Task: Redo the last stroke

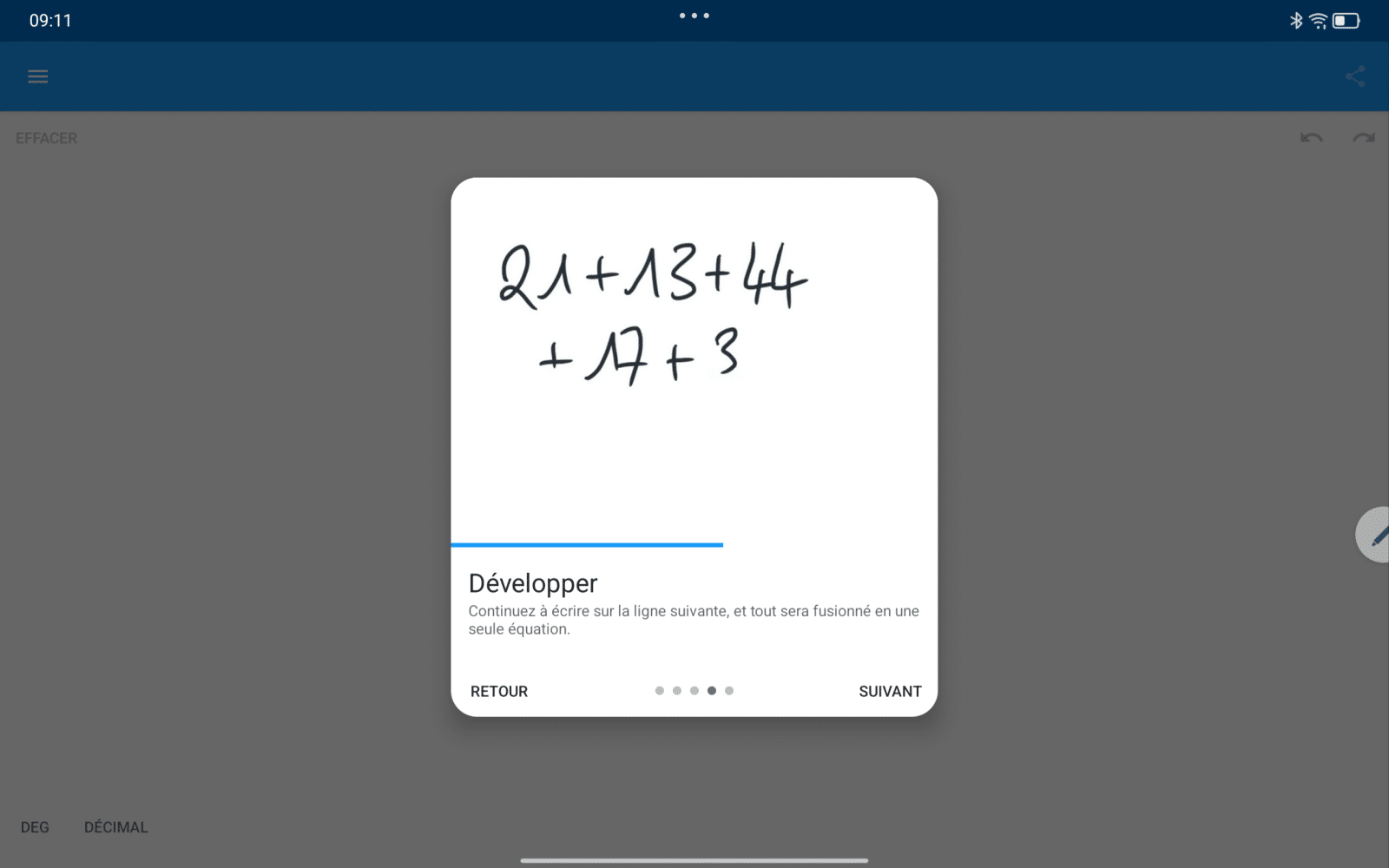Action: 1363,138
